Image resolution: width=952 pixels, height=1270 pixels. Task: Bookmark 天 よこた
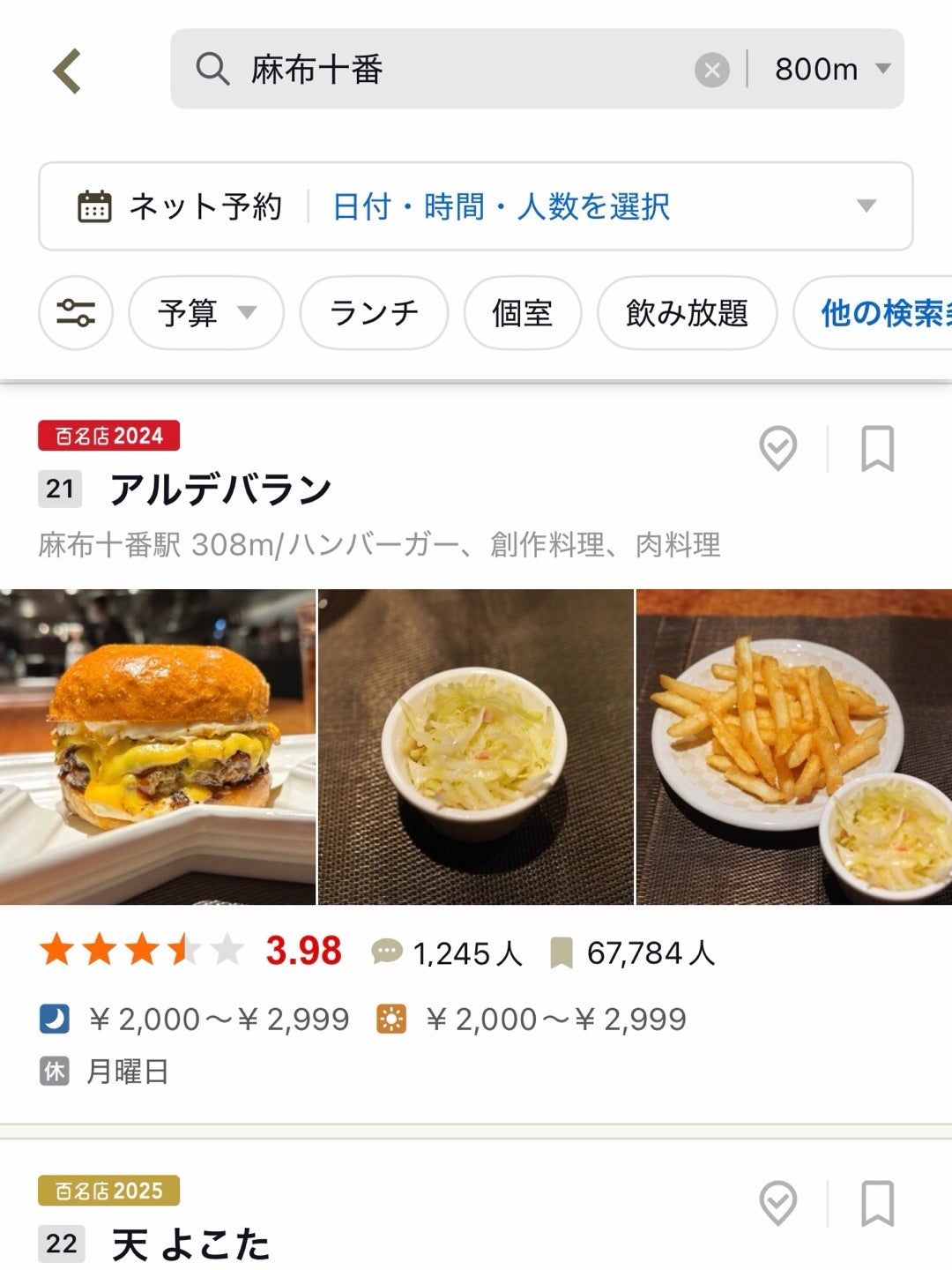coord(877,1204)
